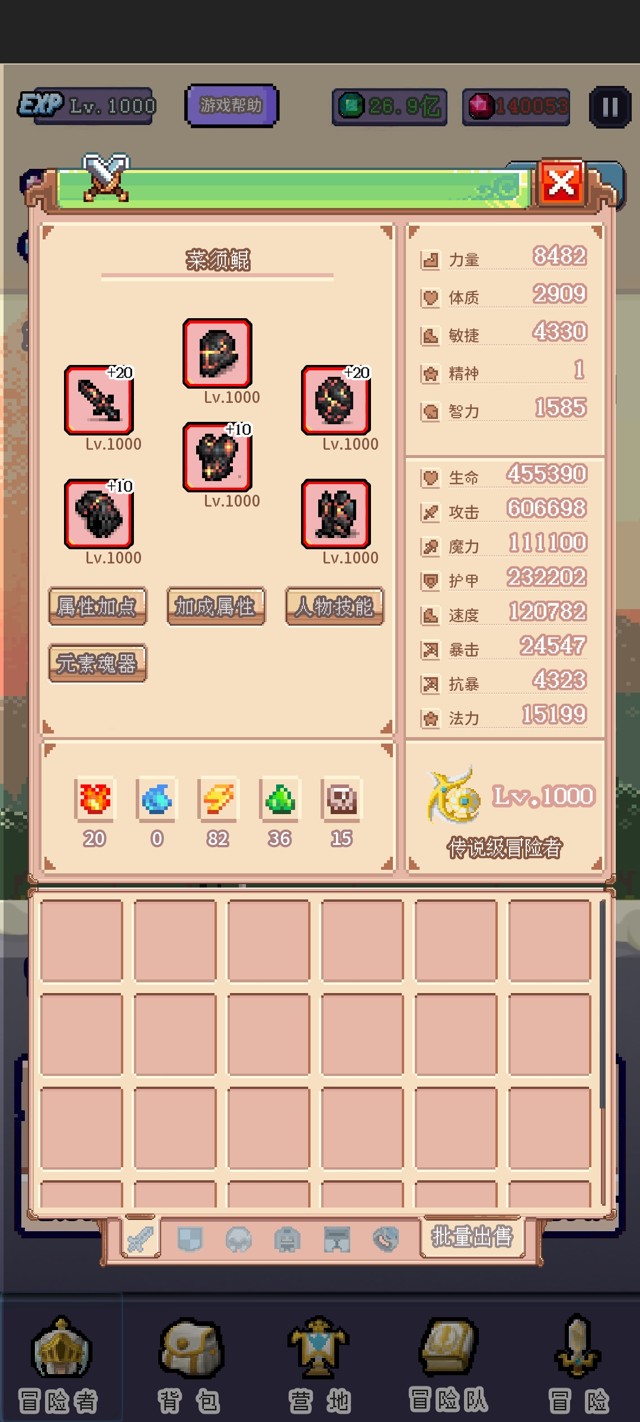The height and width of the screenshot is (1422, 640).
Task: Switch to the 冒险者 tab
Action: [x=62, y=1364]
